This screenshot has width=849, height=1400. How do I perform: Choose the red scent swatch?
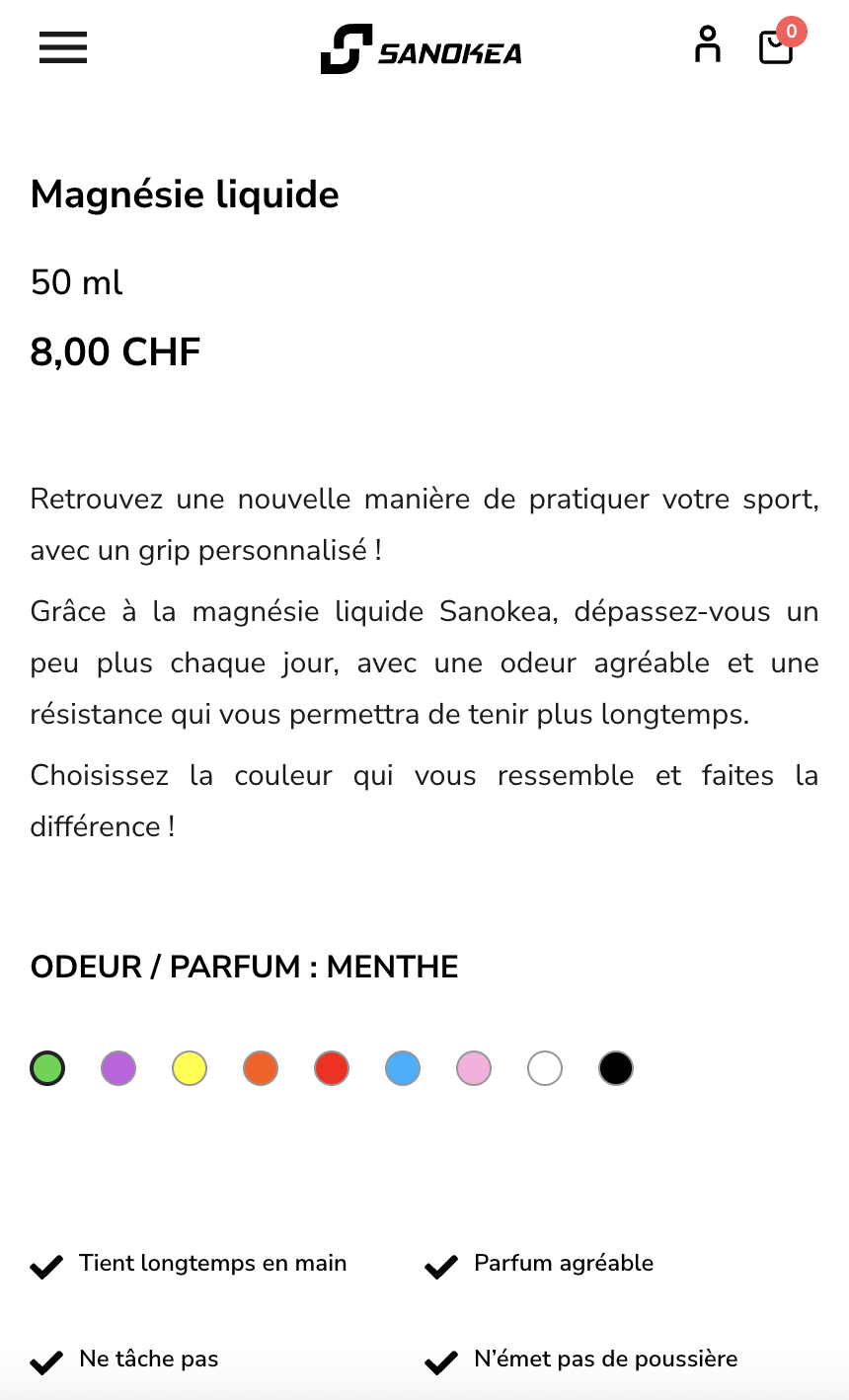(332, 1068)
